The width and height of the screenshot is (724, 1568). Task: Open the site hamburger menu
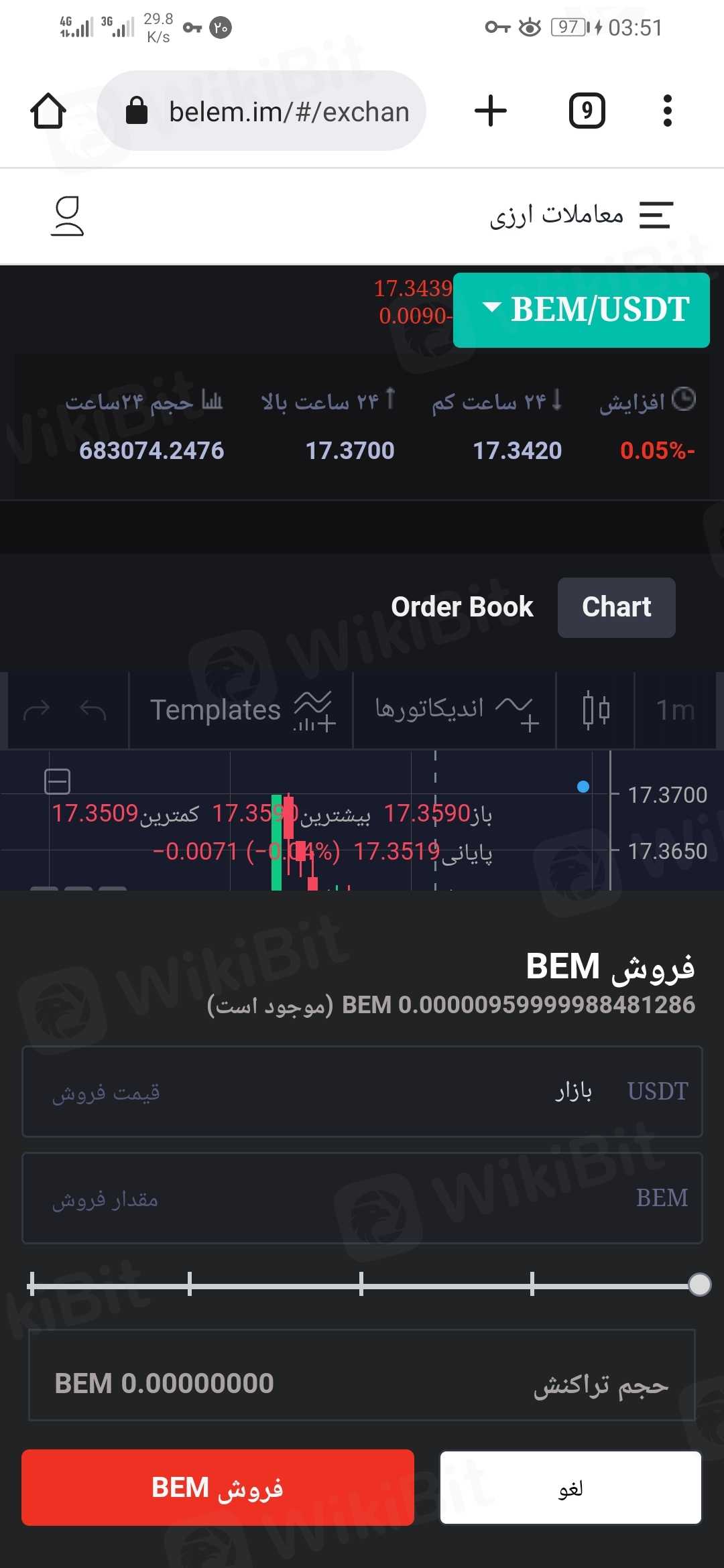tap(656, 215)
